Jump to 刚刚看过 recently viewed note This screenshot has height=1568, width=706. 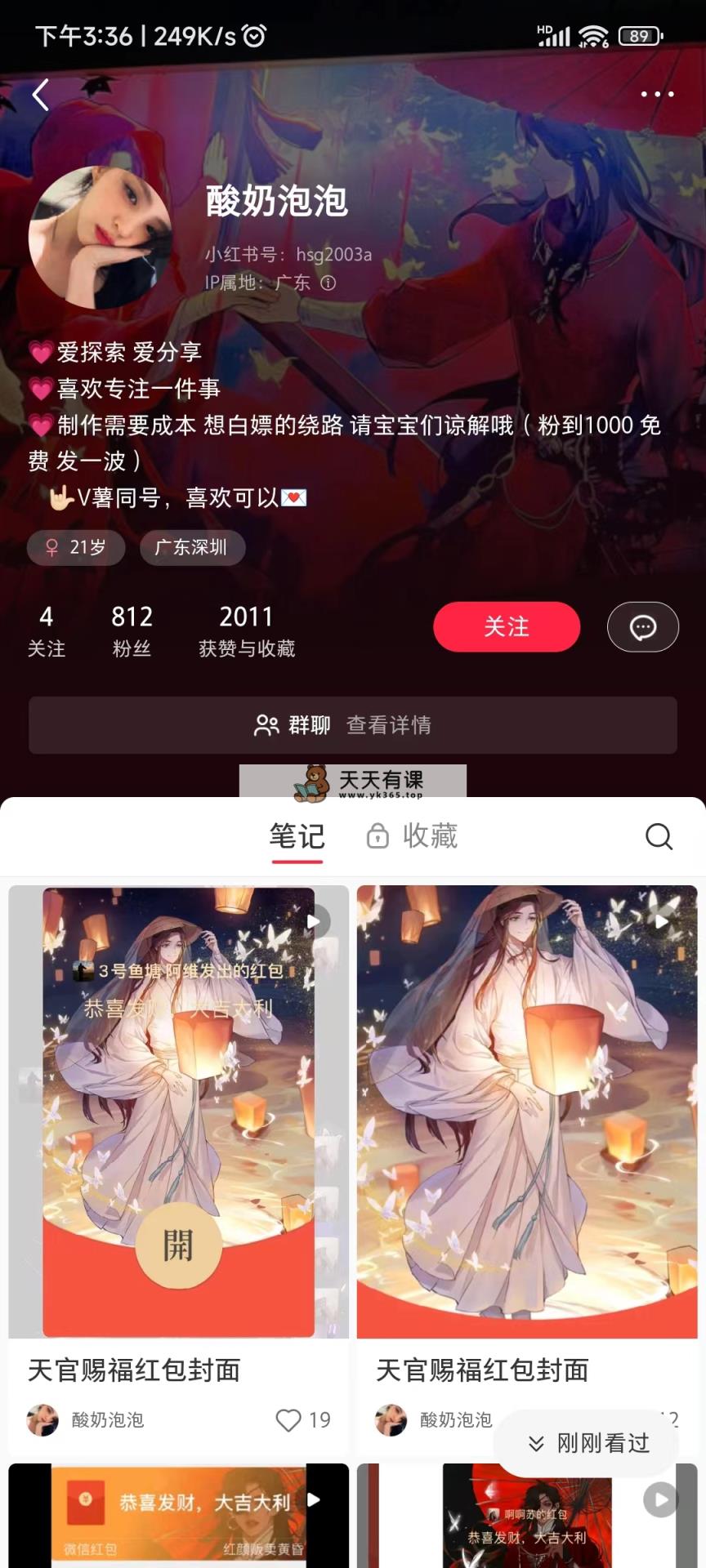(587, 1443)
